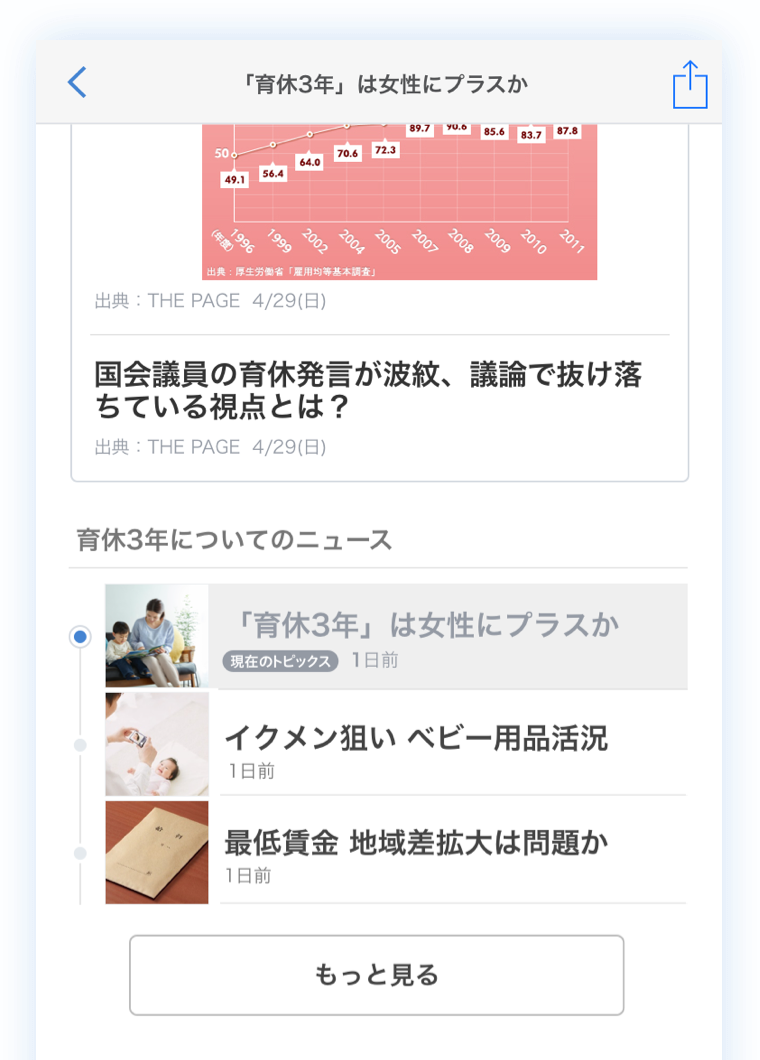
Task: Open the article 国会議員の育休発言が波紋
Action: (x=368, y=391)
